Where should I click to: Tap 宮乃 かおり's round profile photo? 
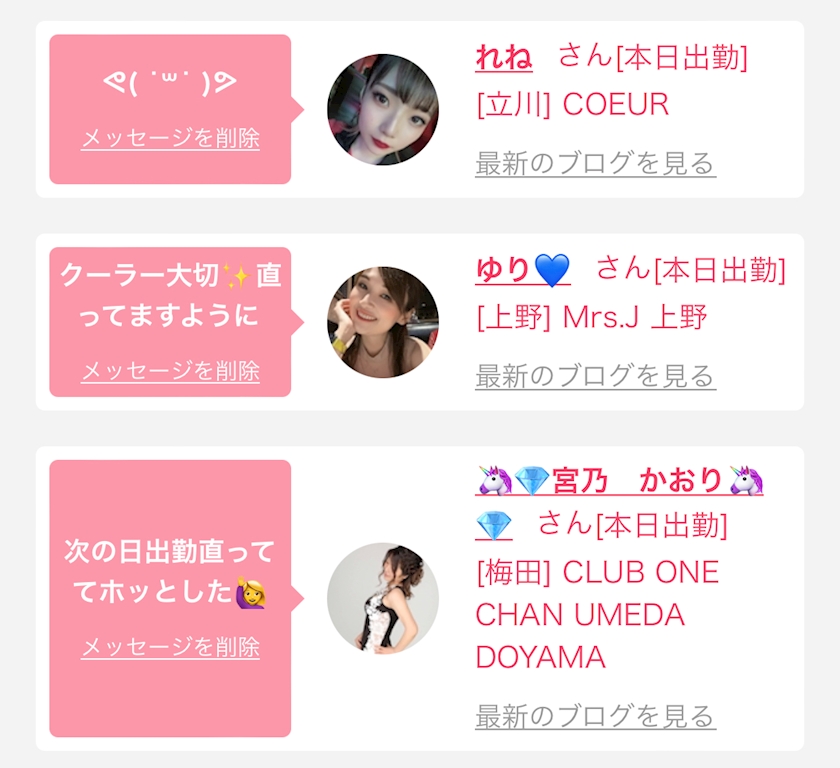click(x=383, y=598)
